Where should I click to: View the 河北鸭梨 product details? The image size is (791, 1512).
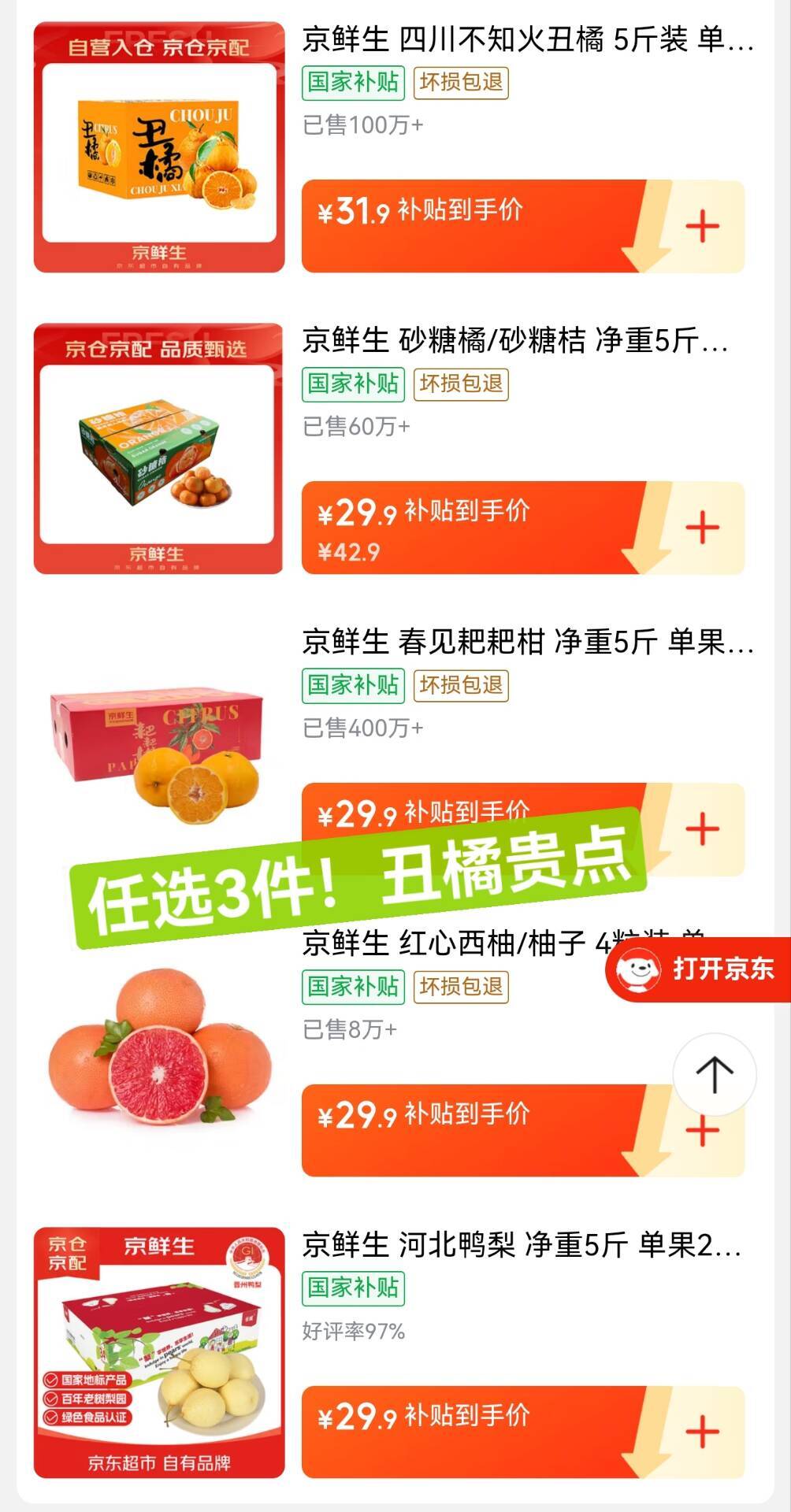click(x=521, y=1246)
